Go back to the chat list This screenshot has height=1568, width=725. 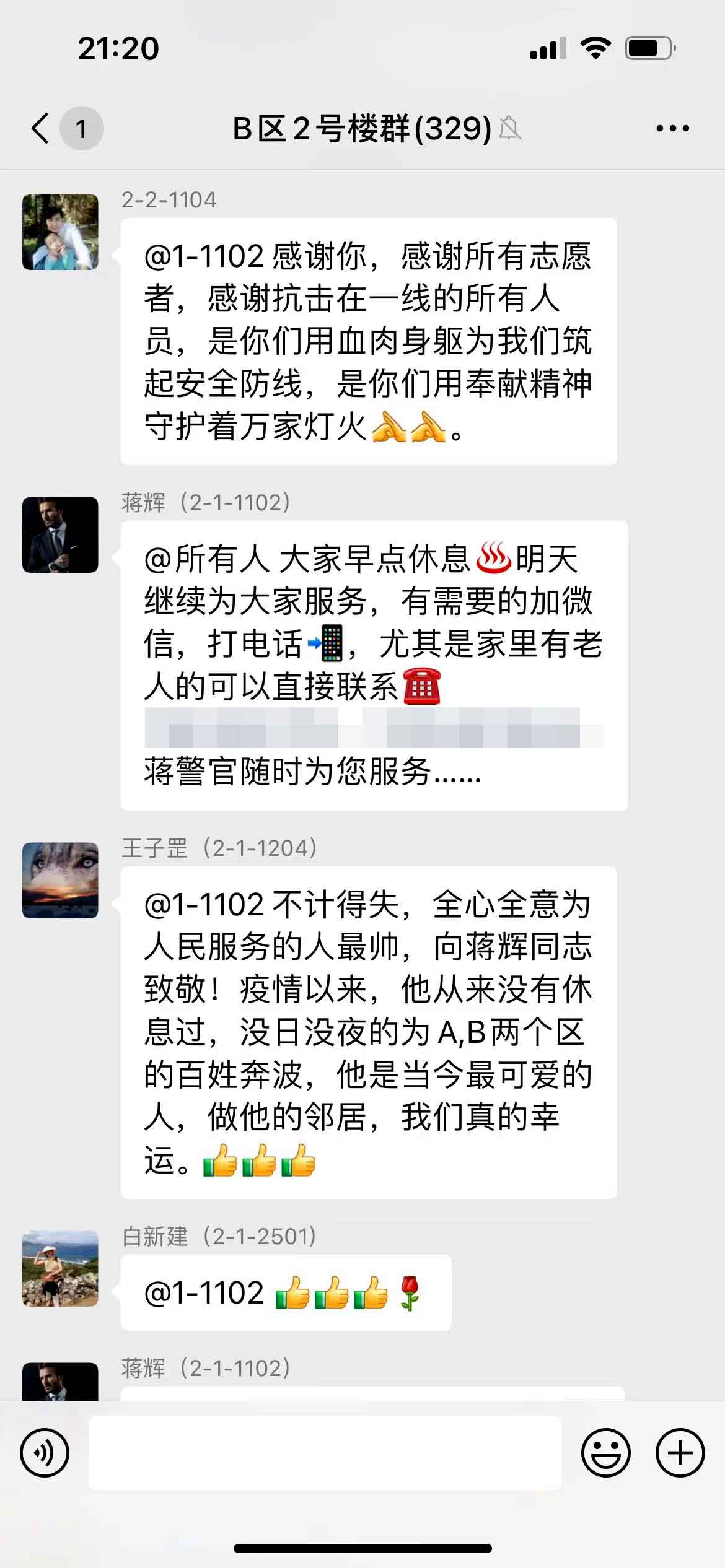click(x=42, y=129)
